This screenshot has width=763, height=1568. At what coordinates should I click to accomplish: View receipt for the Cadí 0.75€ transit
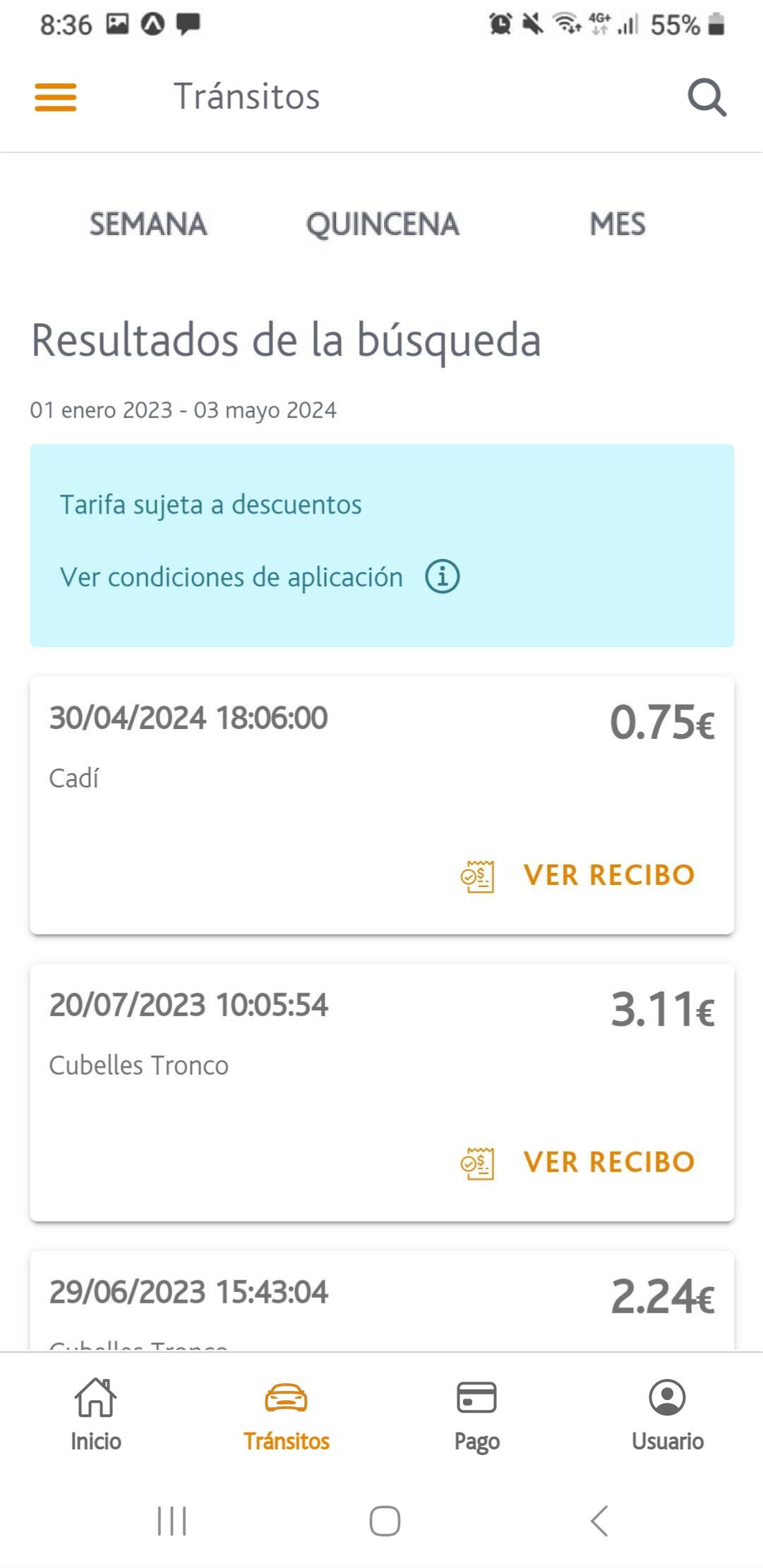[x=577, y=876]
